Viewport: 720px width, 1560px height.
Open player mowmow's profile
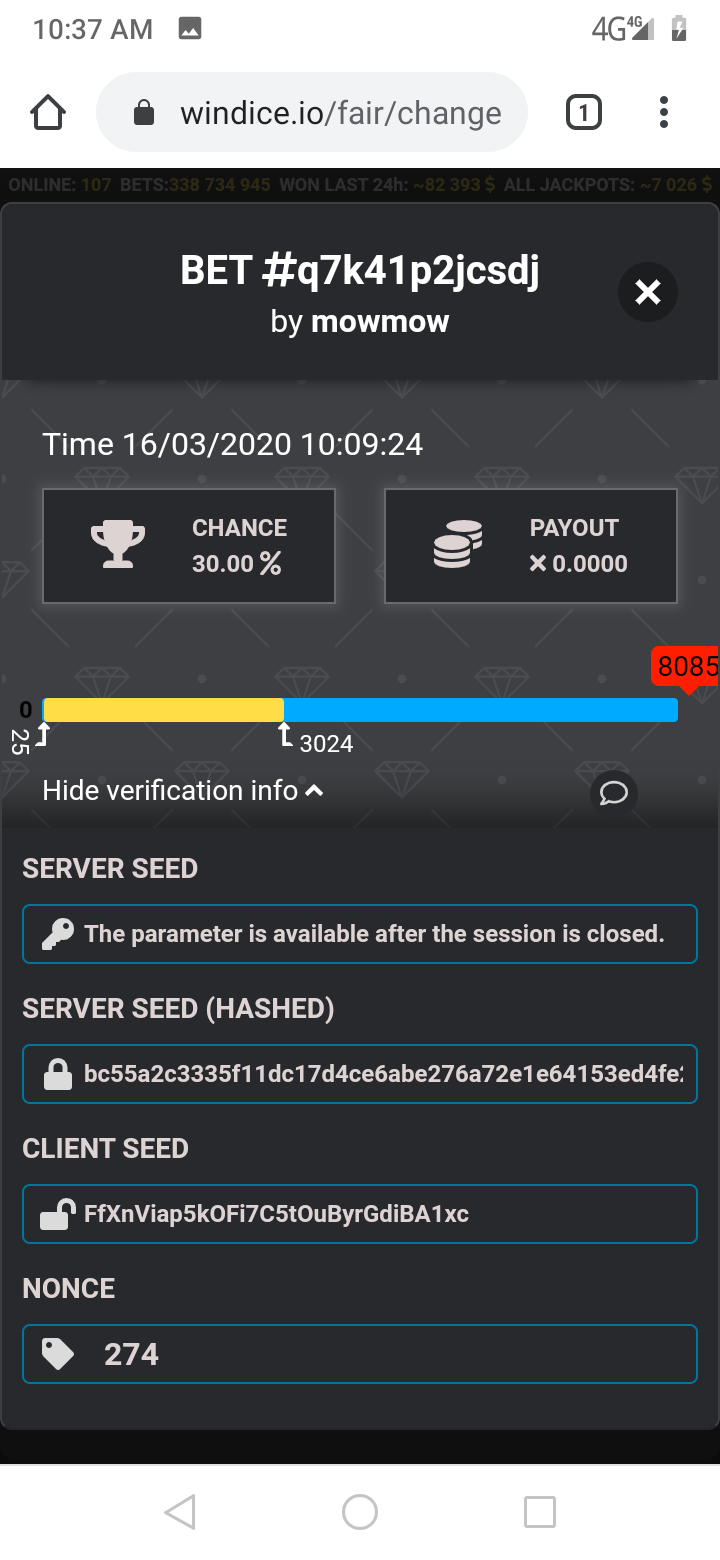pyautogui.click(x=380, y=322)
